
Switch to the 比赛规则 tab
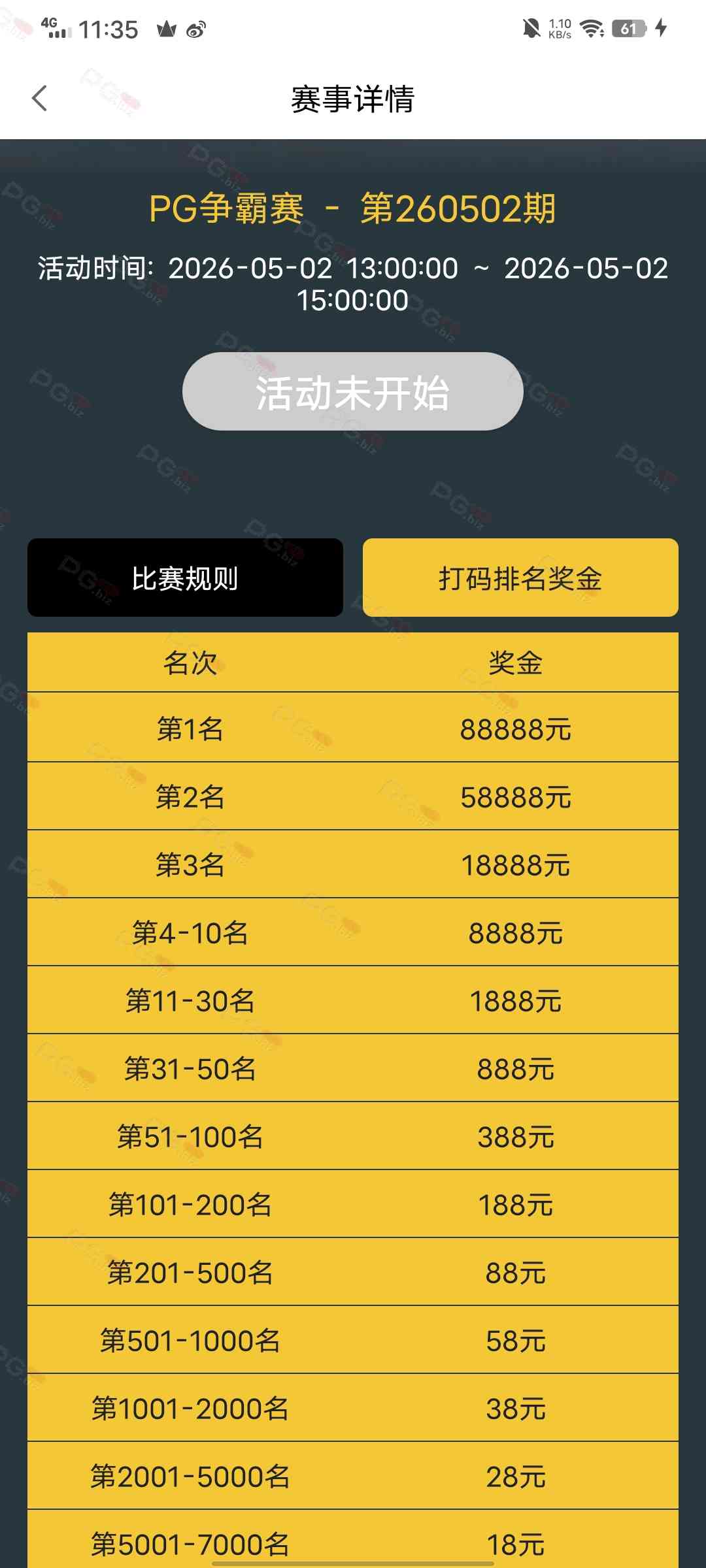185,578
